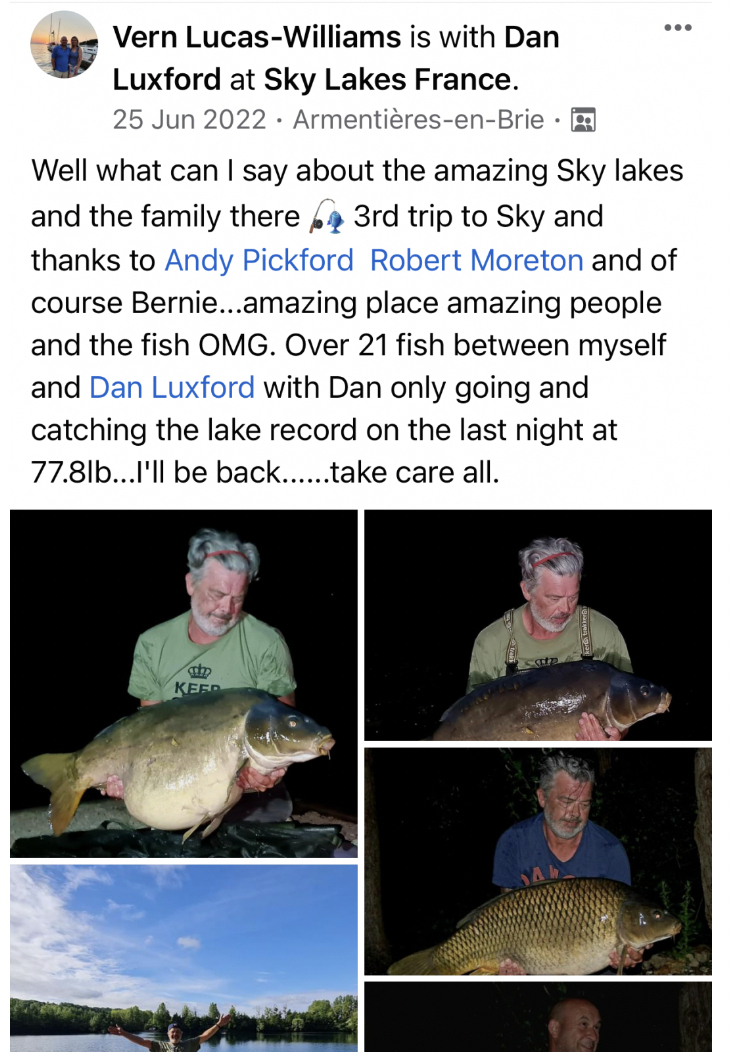View the partially visible photo of the bald man

538,1016
